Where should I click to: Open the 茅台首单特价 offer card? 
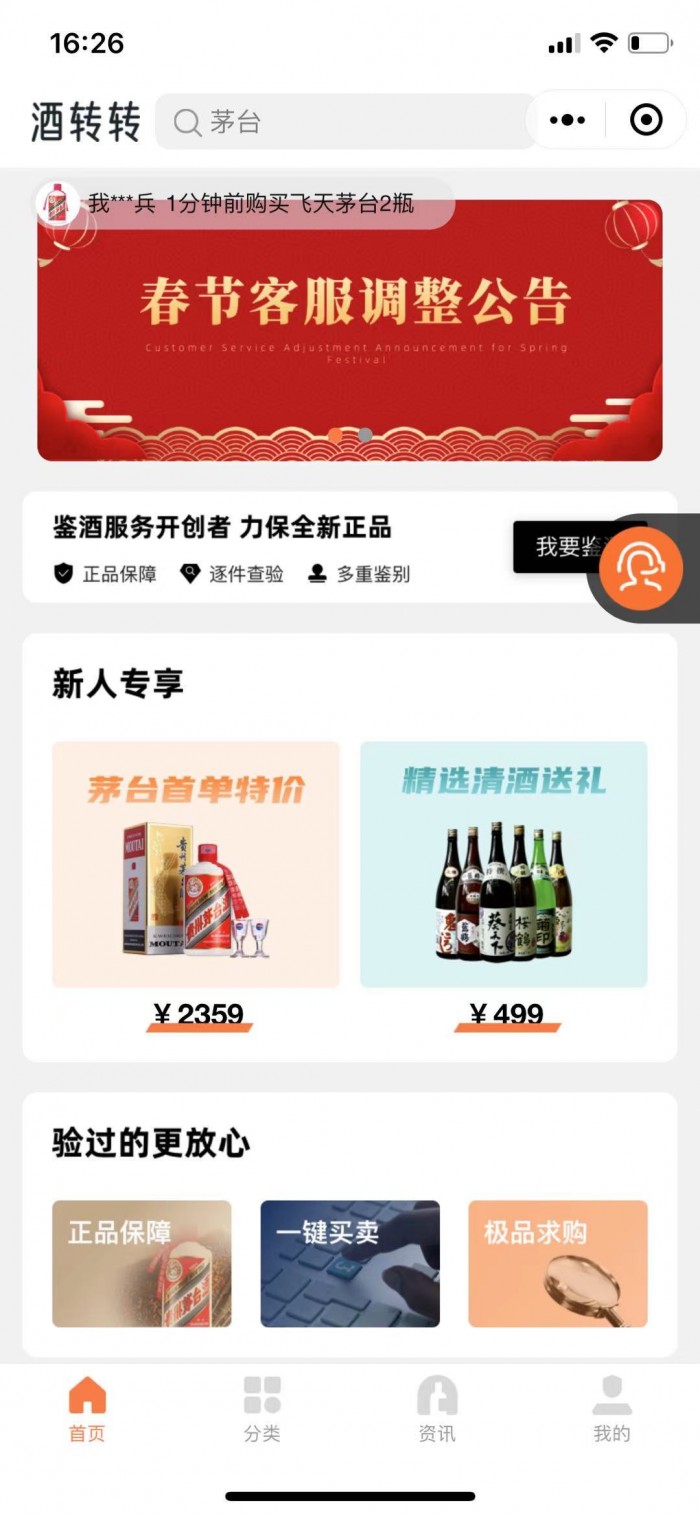(x=196, y=865)
